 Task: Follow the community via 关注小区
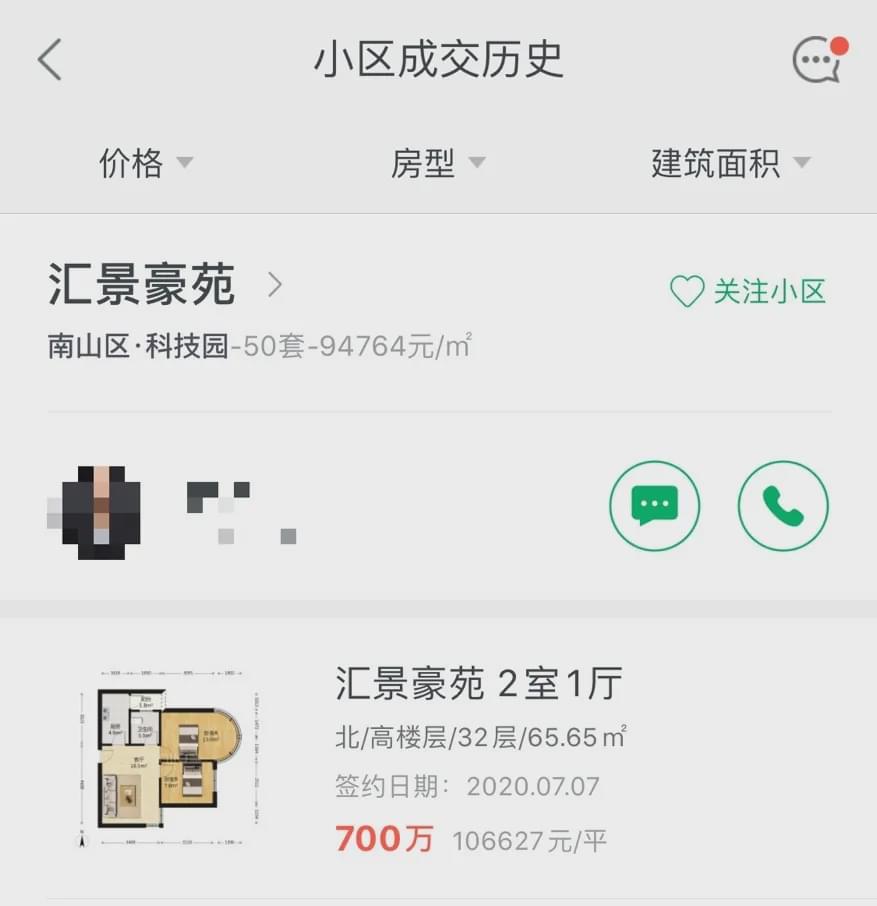[x=748, y=292]
